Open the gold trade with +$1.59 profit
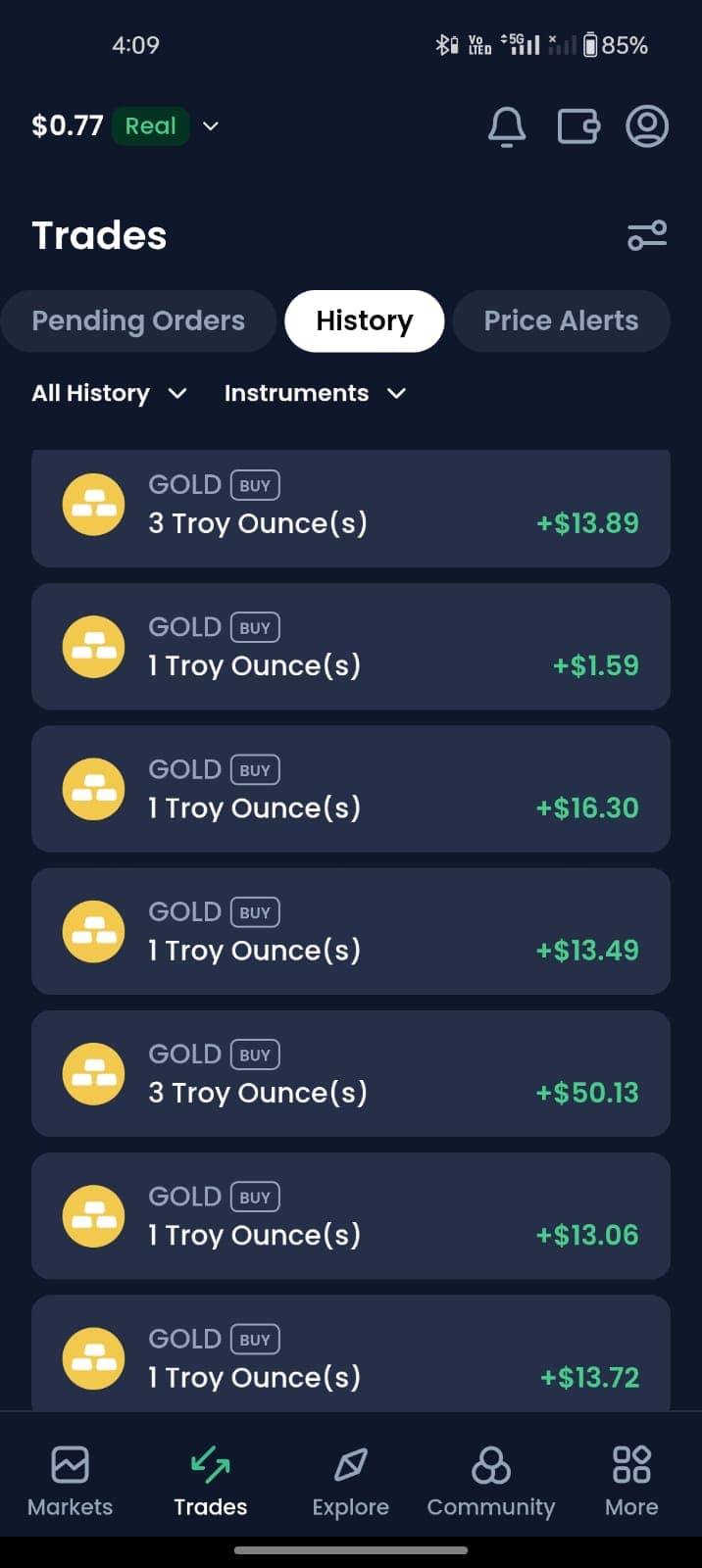 pyautogui.click(x=351, y=647)
